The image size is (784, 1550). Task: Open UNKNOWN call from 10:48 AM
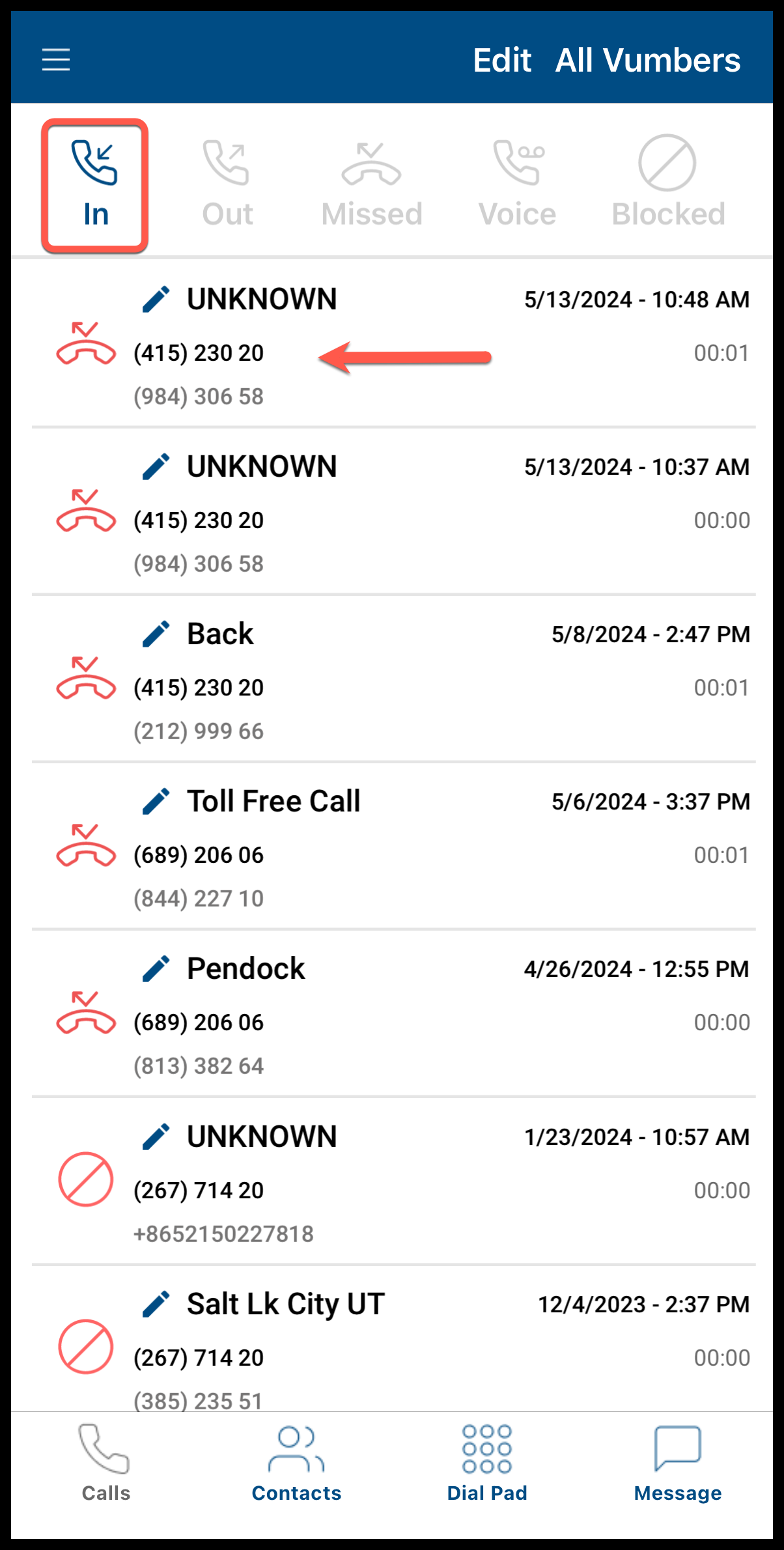click(391, 345)
